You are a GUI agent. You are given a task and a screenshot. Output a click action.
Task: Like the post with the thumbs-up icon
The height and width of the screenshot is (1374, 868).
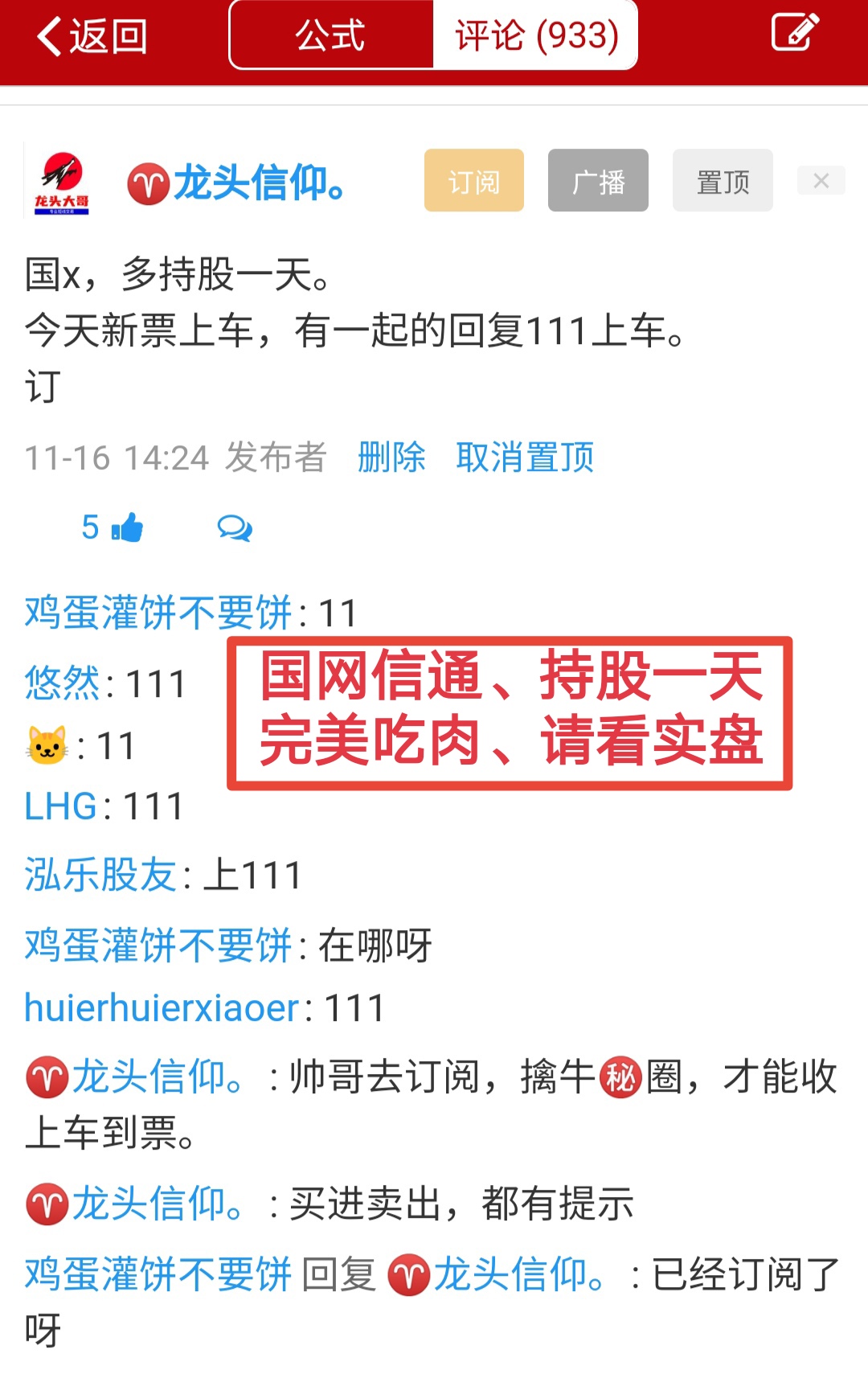pos(127,528)
